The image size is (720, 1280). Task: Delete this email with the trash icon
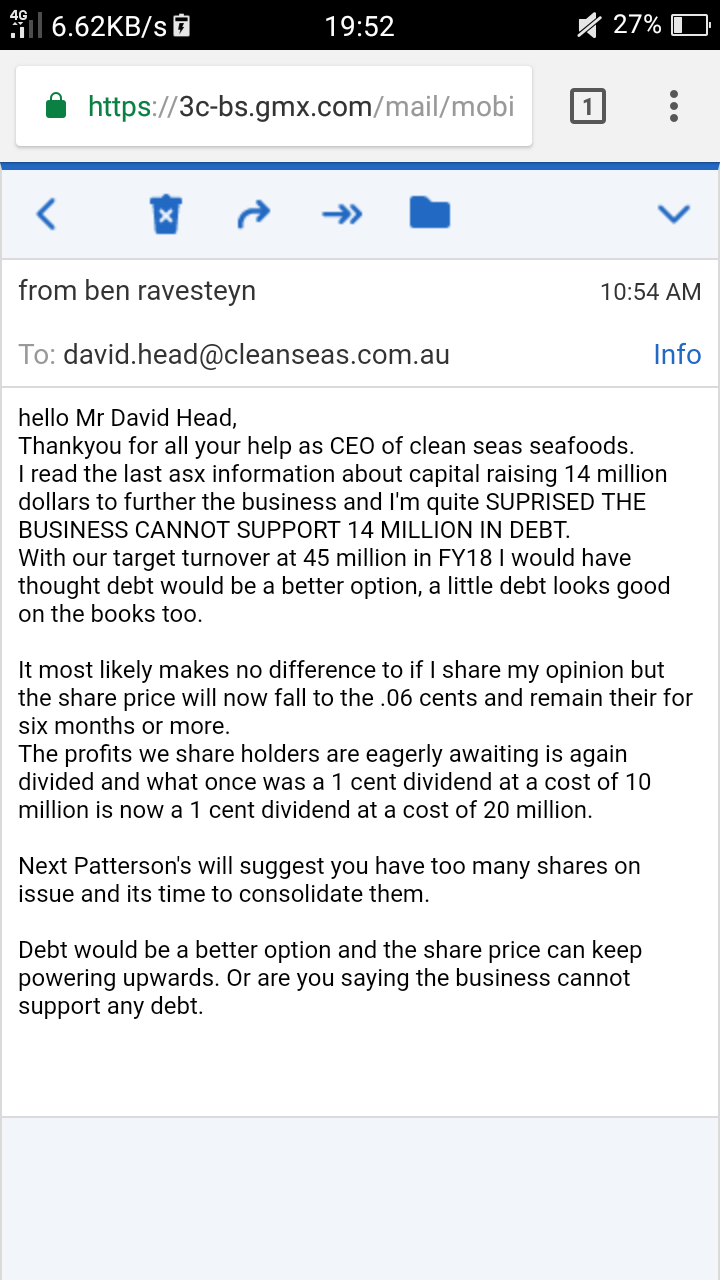tap(166, 214)
